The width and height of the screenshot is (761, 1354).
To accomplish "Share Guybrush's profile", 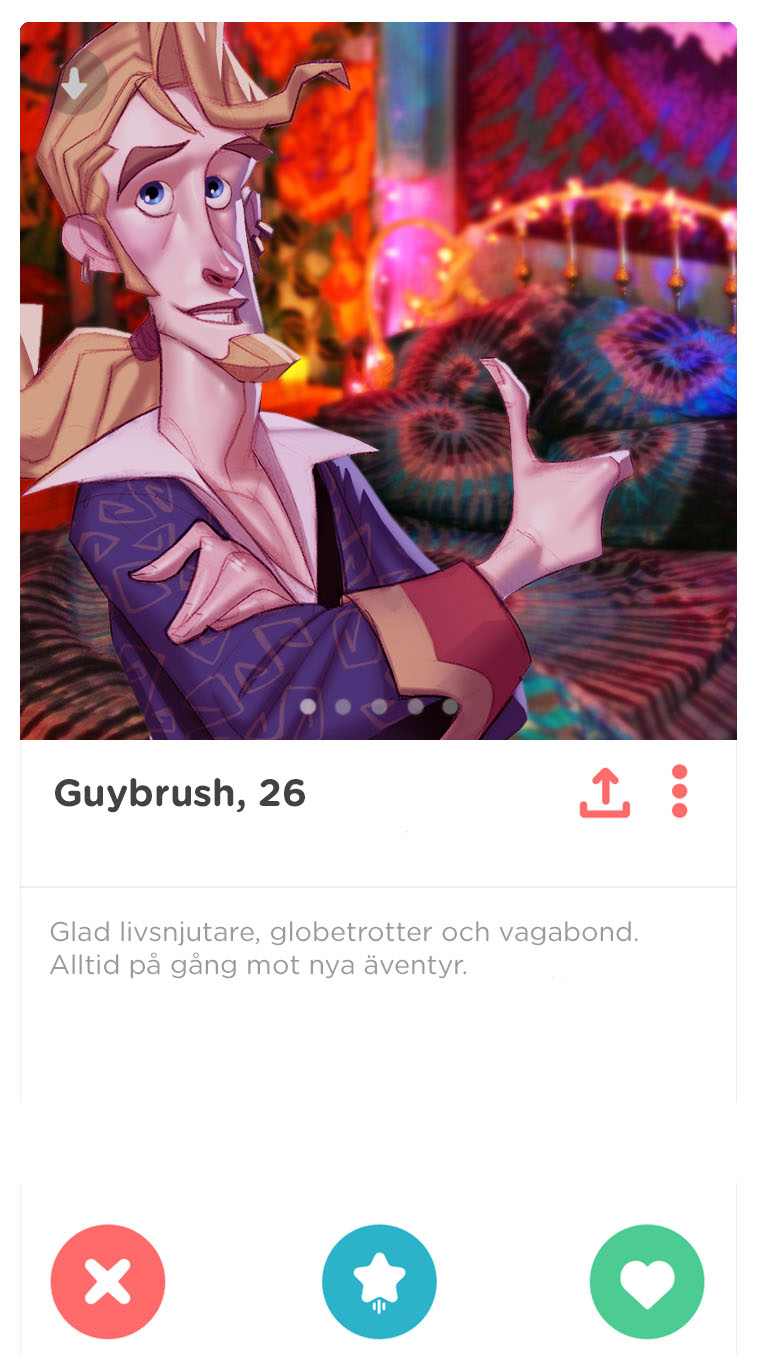I will 605,793.
